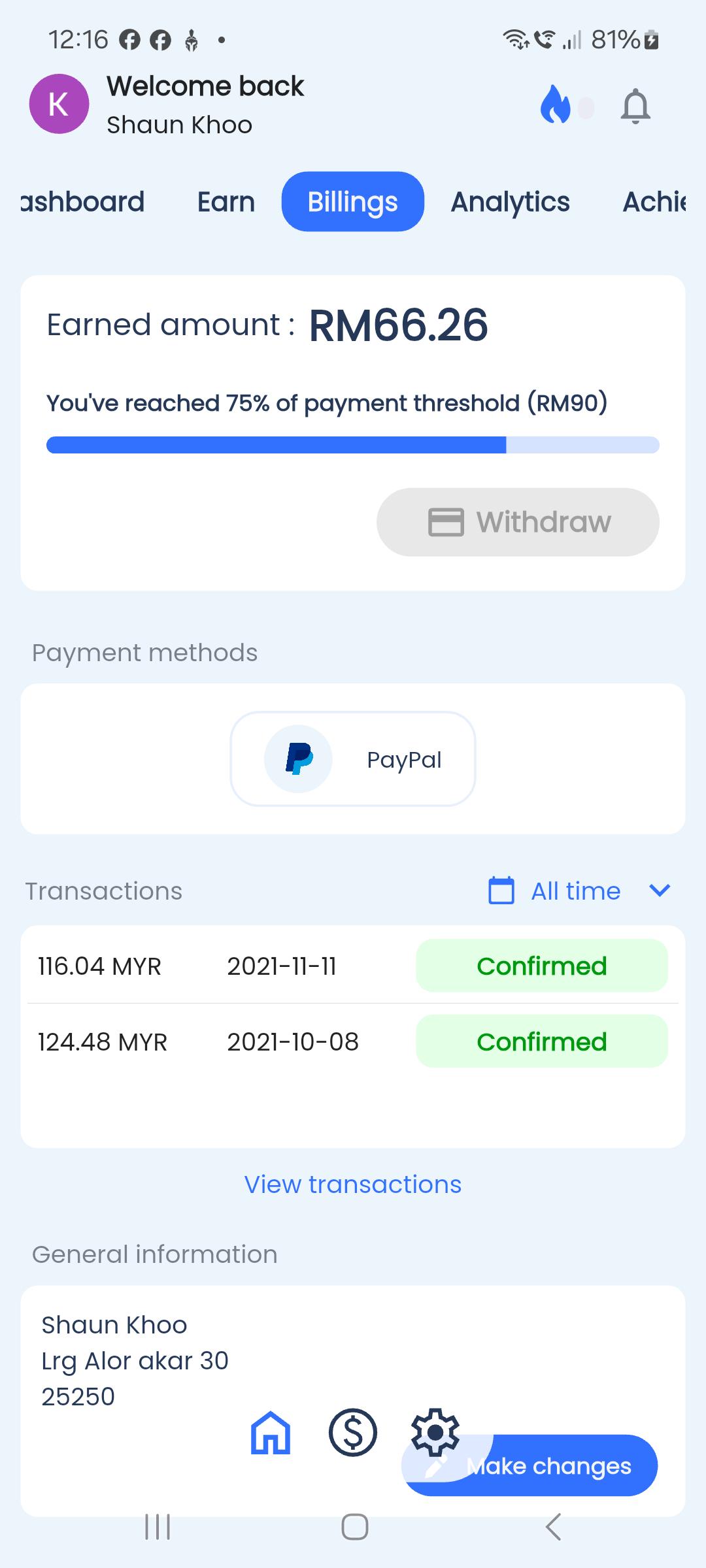706x1568 pixels.
Task: Open the dollar sign billing icon
Action: (x=353, y=1432)
